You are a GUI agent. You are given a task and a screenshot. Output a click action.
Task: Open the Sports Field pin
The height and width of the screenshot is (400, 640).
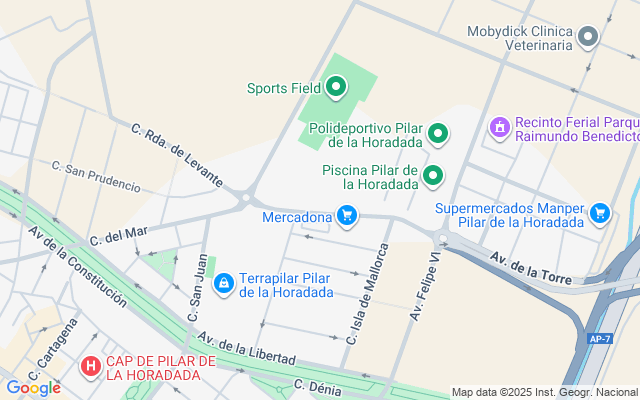(336, 87)
